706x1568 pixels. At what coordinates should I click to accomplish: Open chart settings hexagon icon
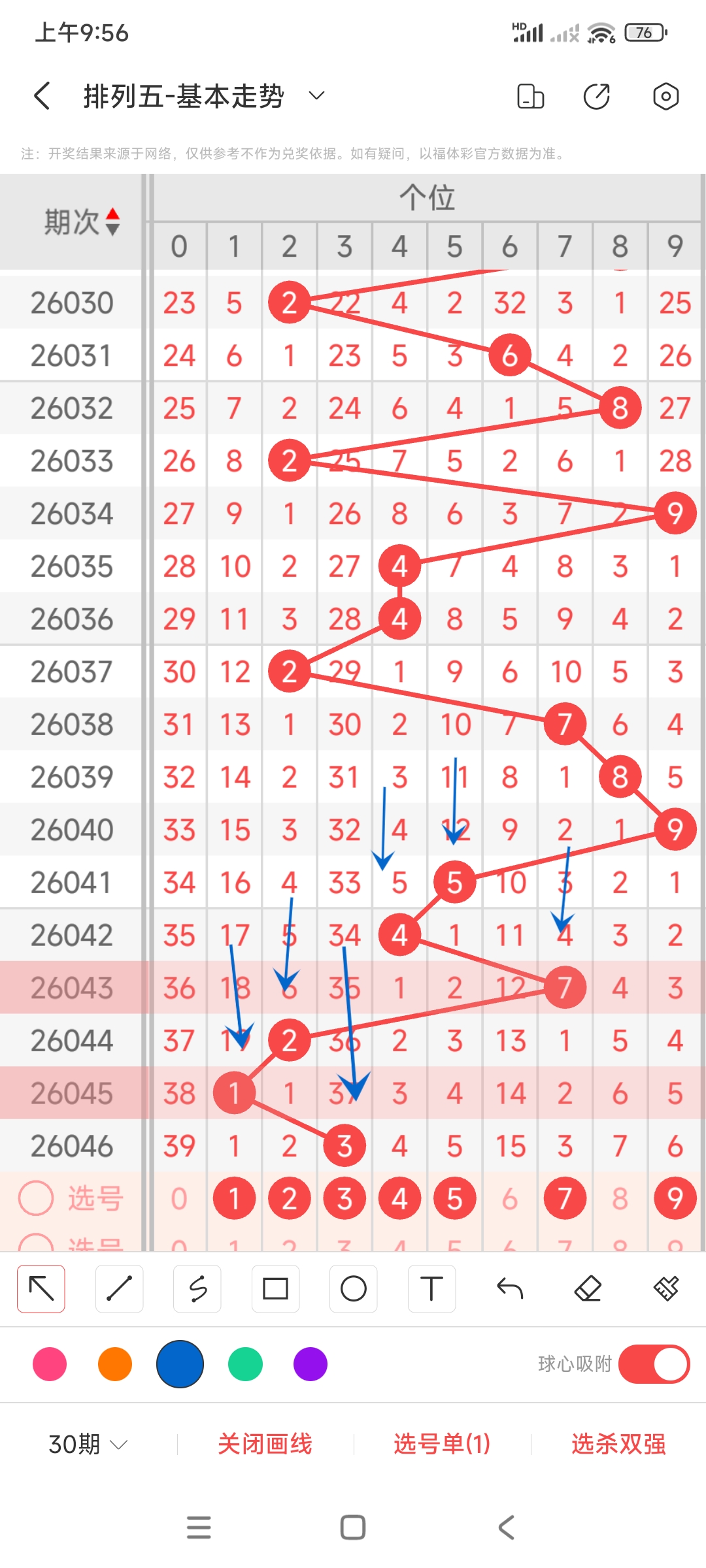(x=665, y=96)
